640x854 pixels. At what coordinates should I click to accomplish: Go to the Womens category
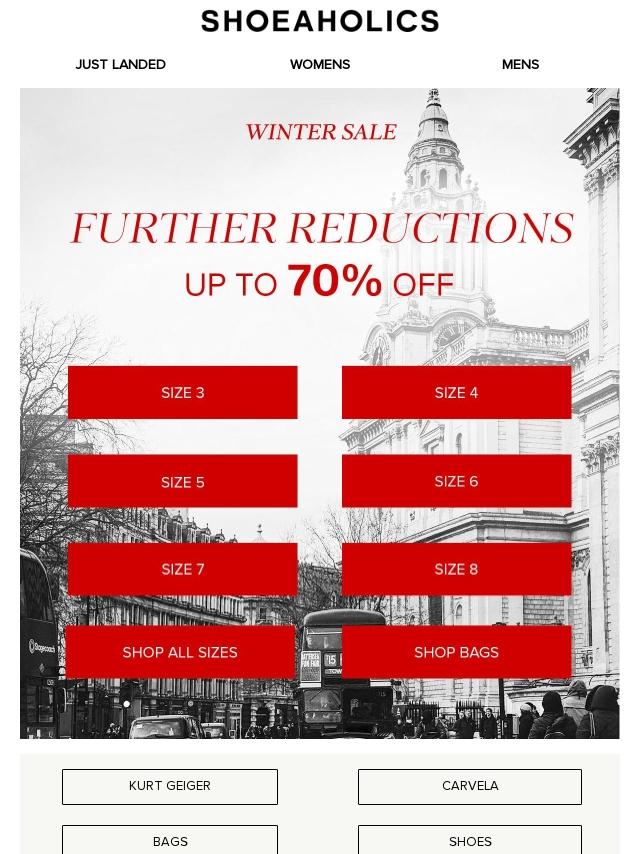[x=320, y=64]
